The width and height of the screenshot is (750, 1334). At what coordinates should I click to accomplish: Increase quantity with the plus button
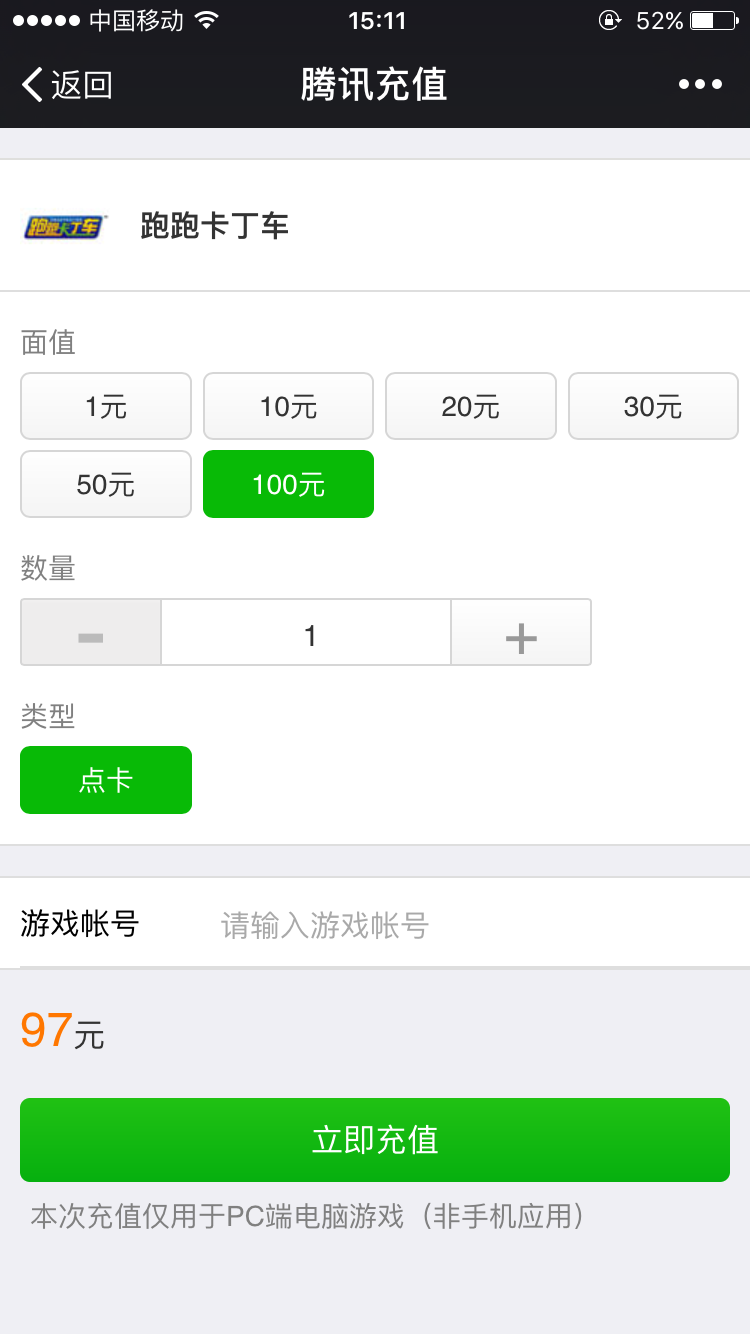pyautogui.click(x=521, y=632)
